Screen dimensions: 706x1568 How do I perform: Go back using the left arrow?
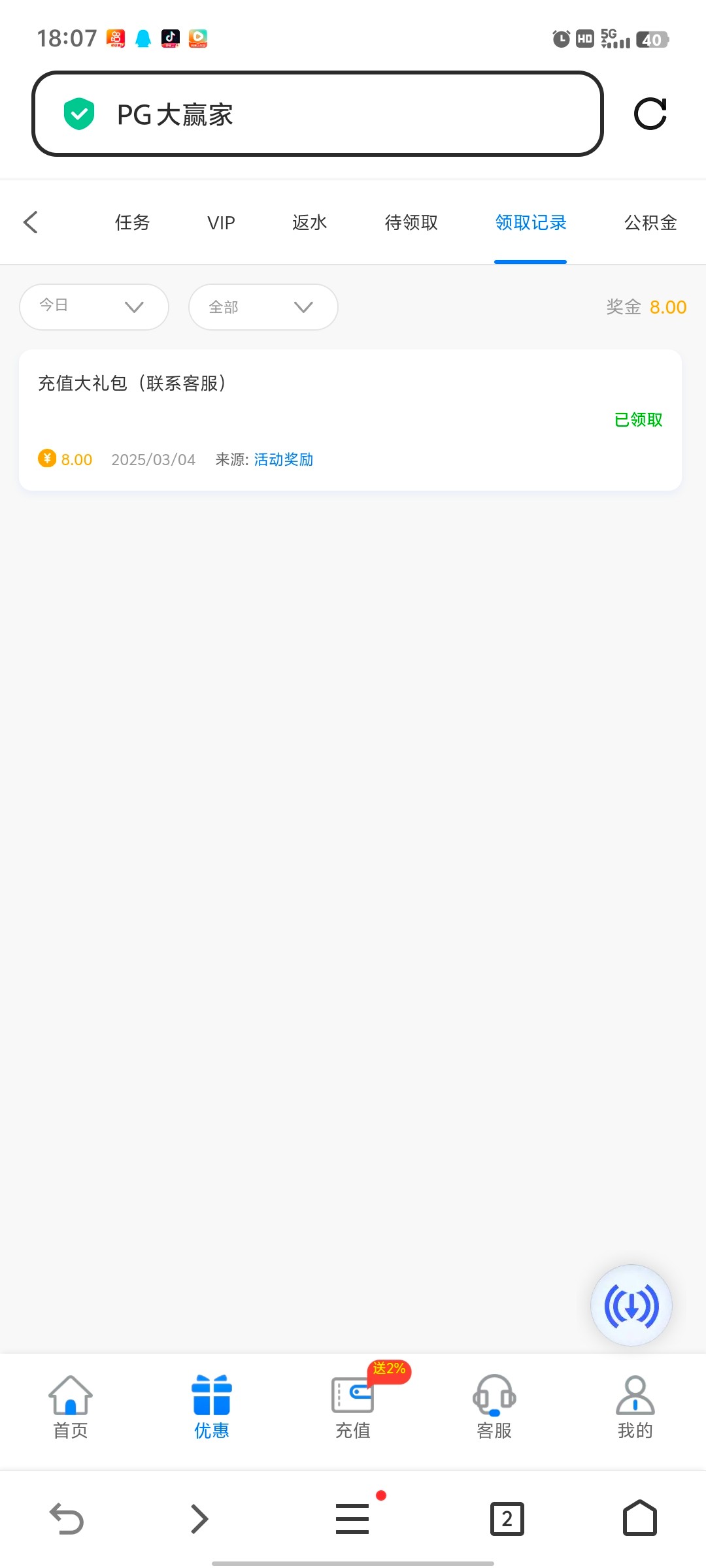pos(31,222)
